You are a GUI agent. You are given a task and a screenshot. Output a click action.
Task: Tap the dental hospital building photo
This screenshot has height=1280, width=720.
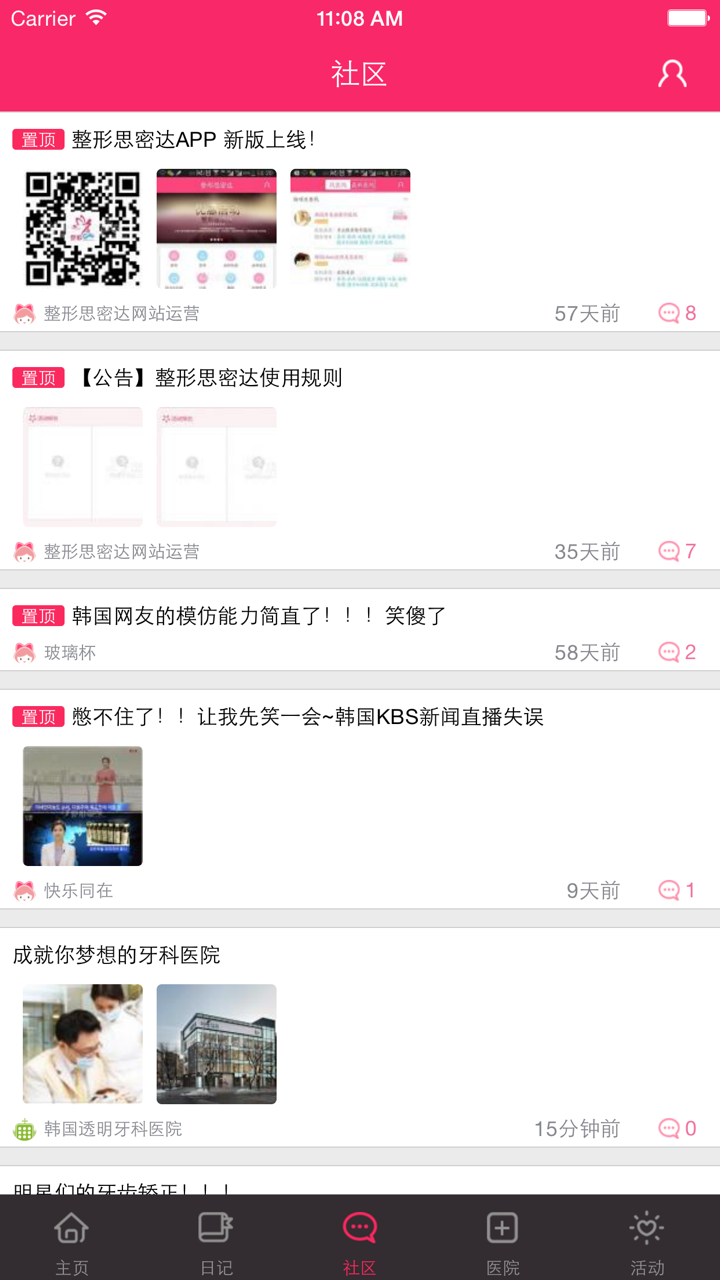[x=216, y=1043]
